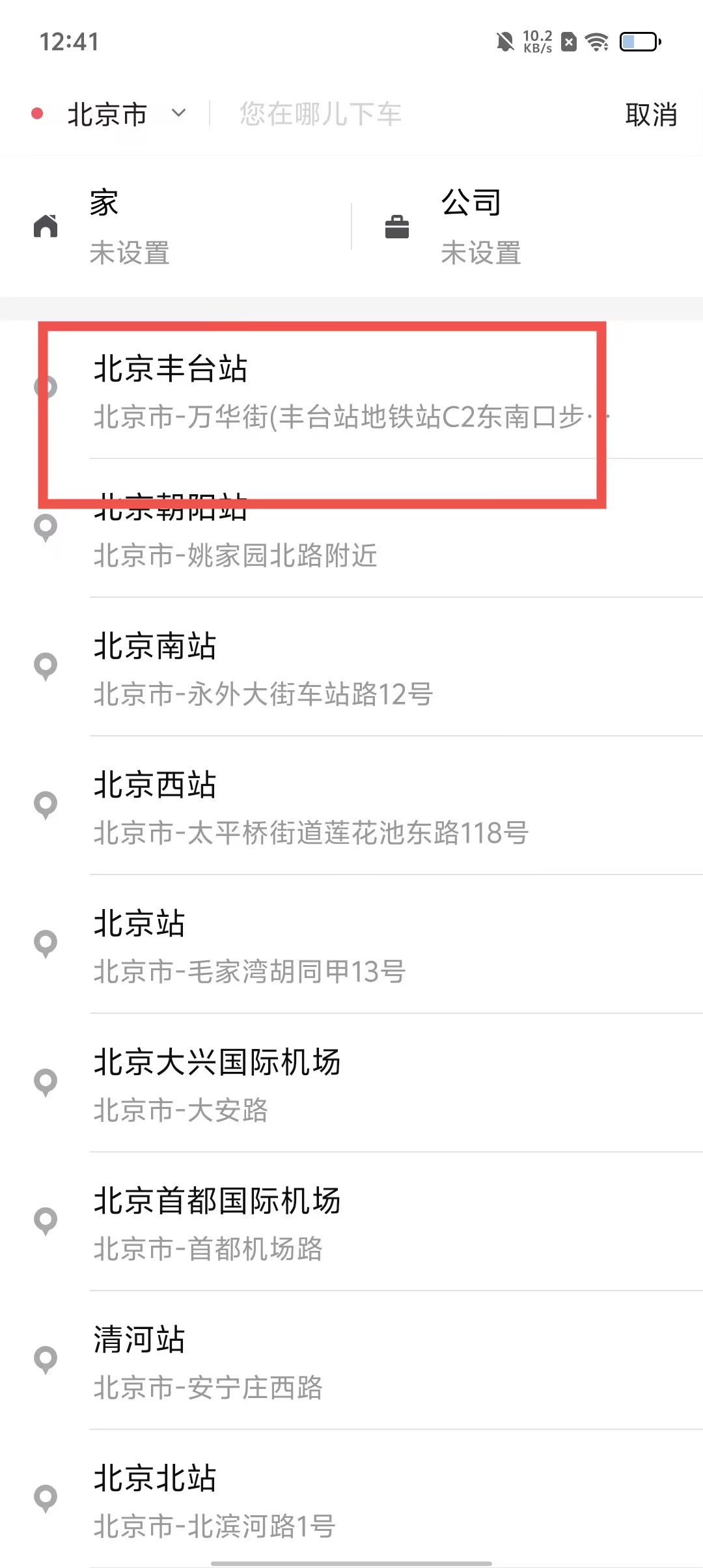Open the 北京市 city dropdown
Image resolution: width=703 pixels, height=1568 pixels.
pyautogui.click(x=124, y=115)
